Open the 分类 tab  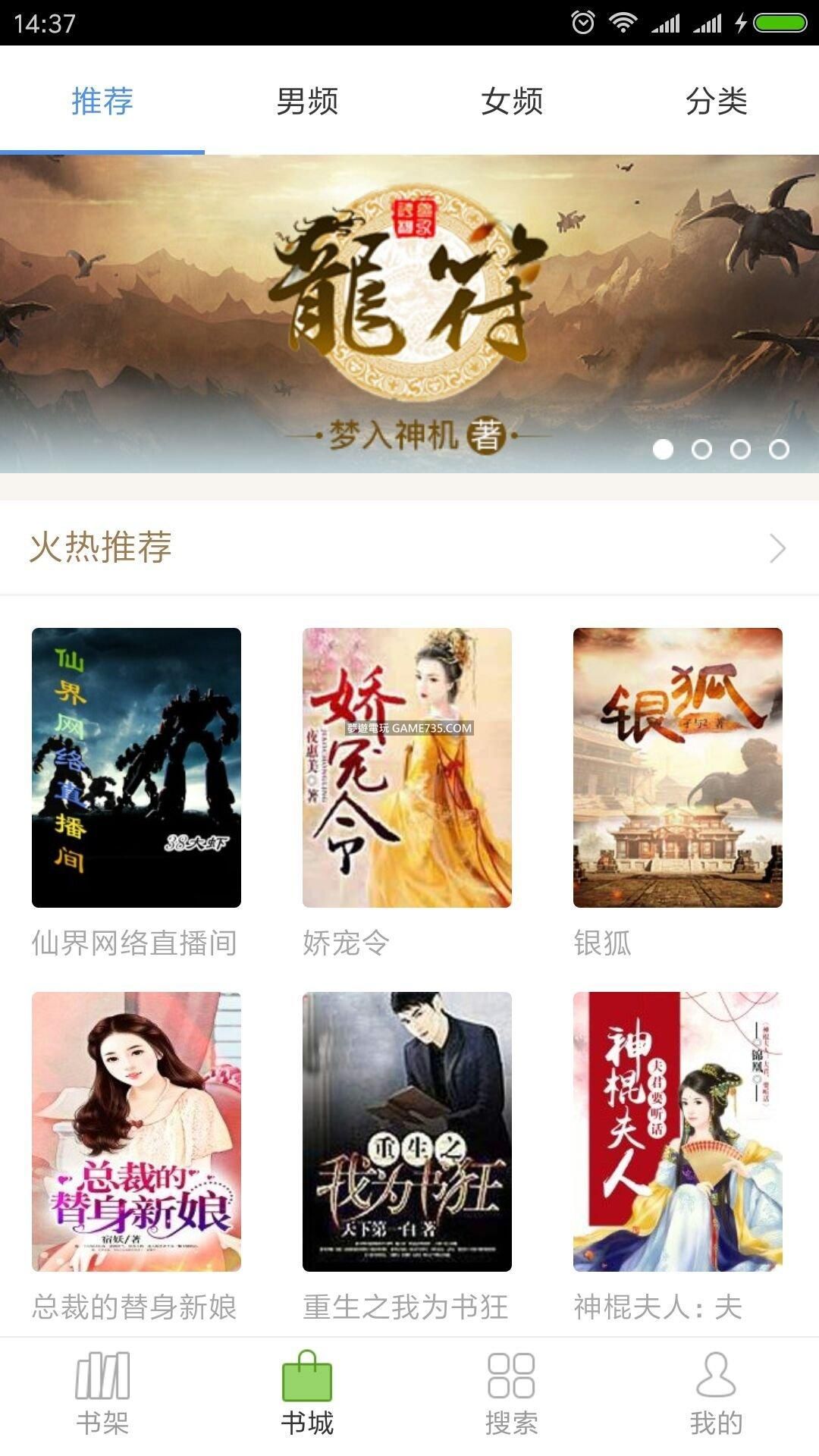point(716,101)
